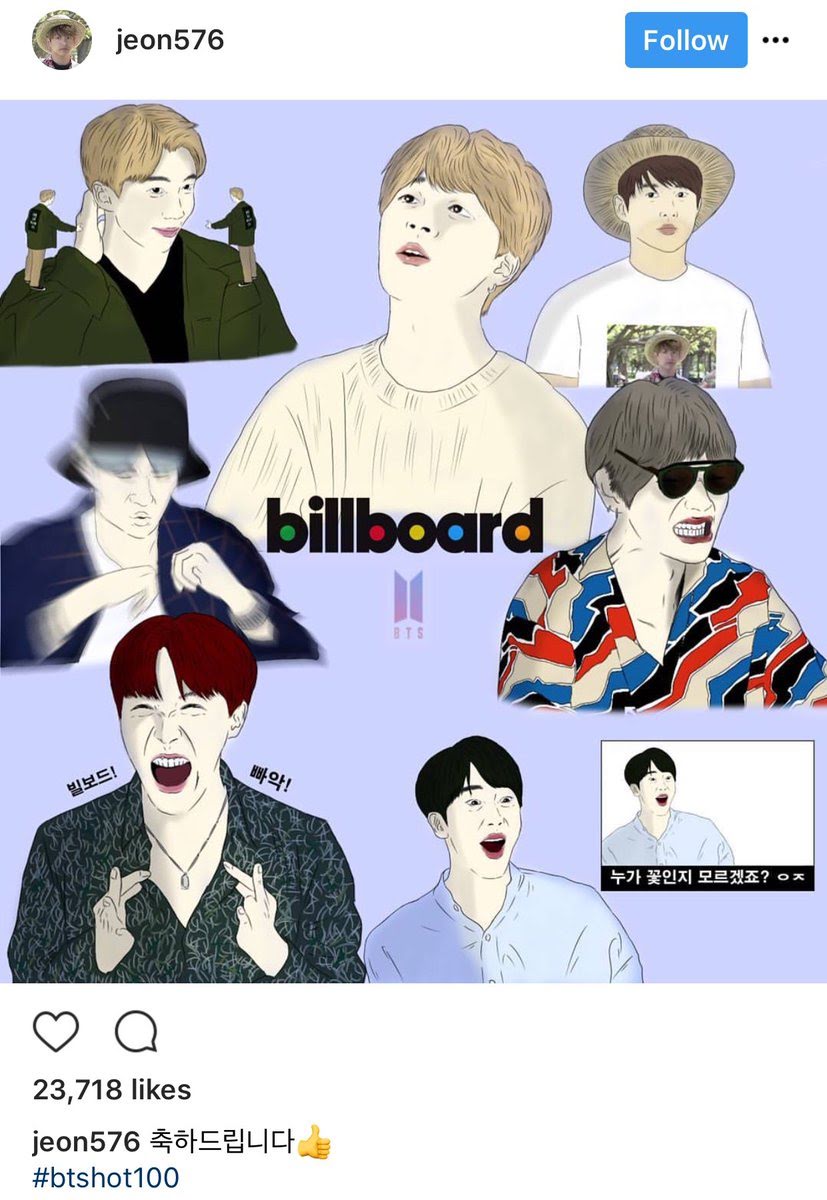Open jeon576 profile picture
Screen dimensions: 827x1200
tap(62, 41)
